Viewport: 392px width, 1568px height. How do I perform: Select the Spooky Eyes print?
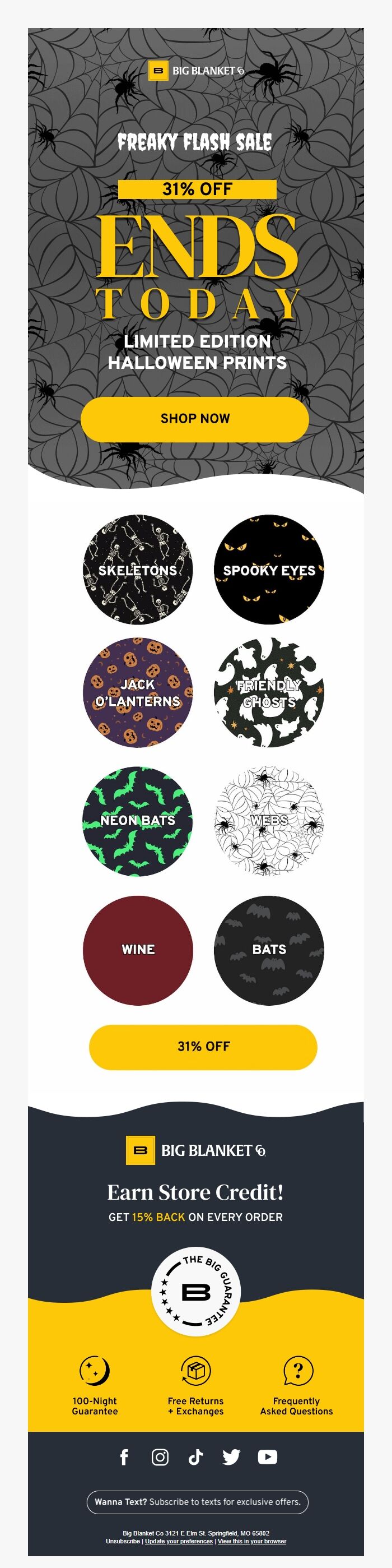(x=269, y=570)
